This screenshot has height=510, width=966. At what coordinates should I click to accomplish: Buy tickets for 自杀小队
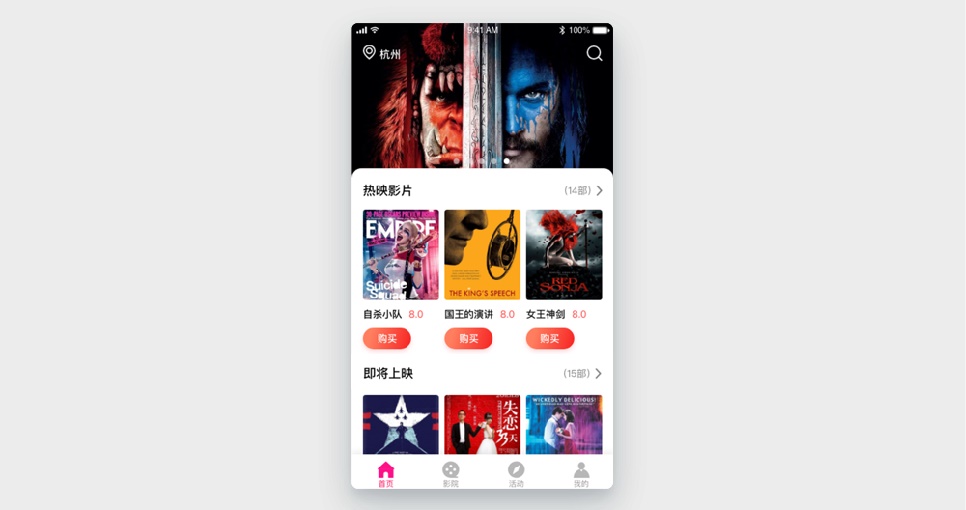pos(387,338)
